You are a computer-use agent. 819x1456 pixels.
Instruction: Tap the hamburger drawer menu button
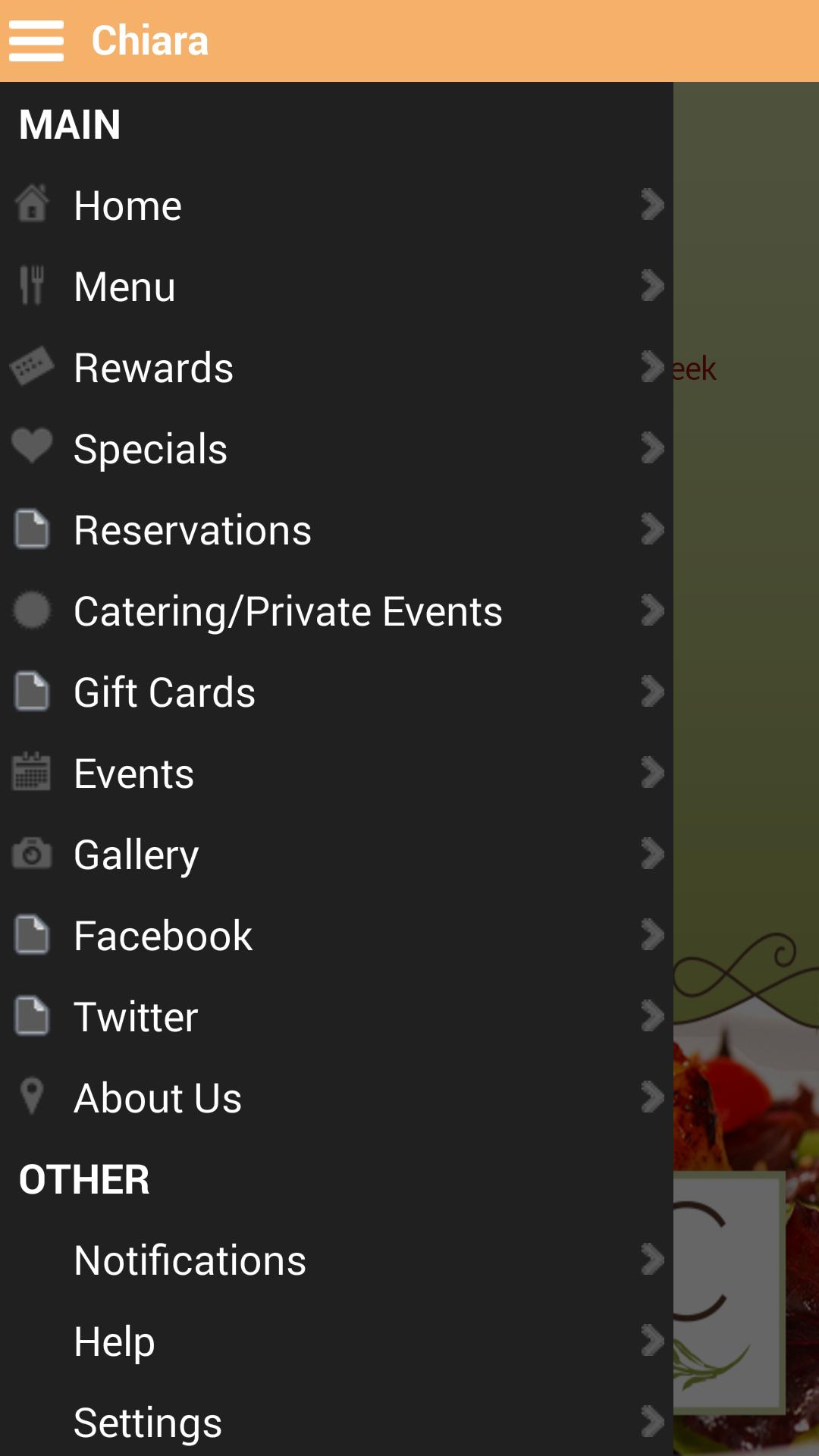tap(36, 41)
